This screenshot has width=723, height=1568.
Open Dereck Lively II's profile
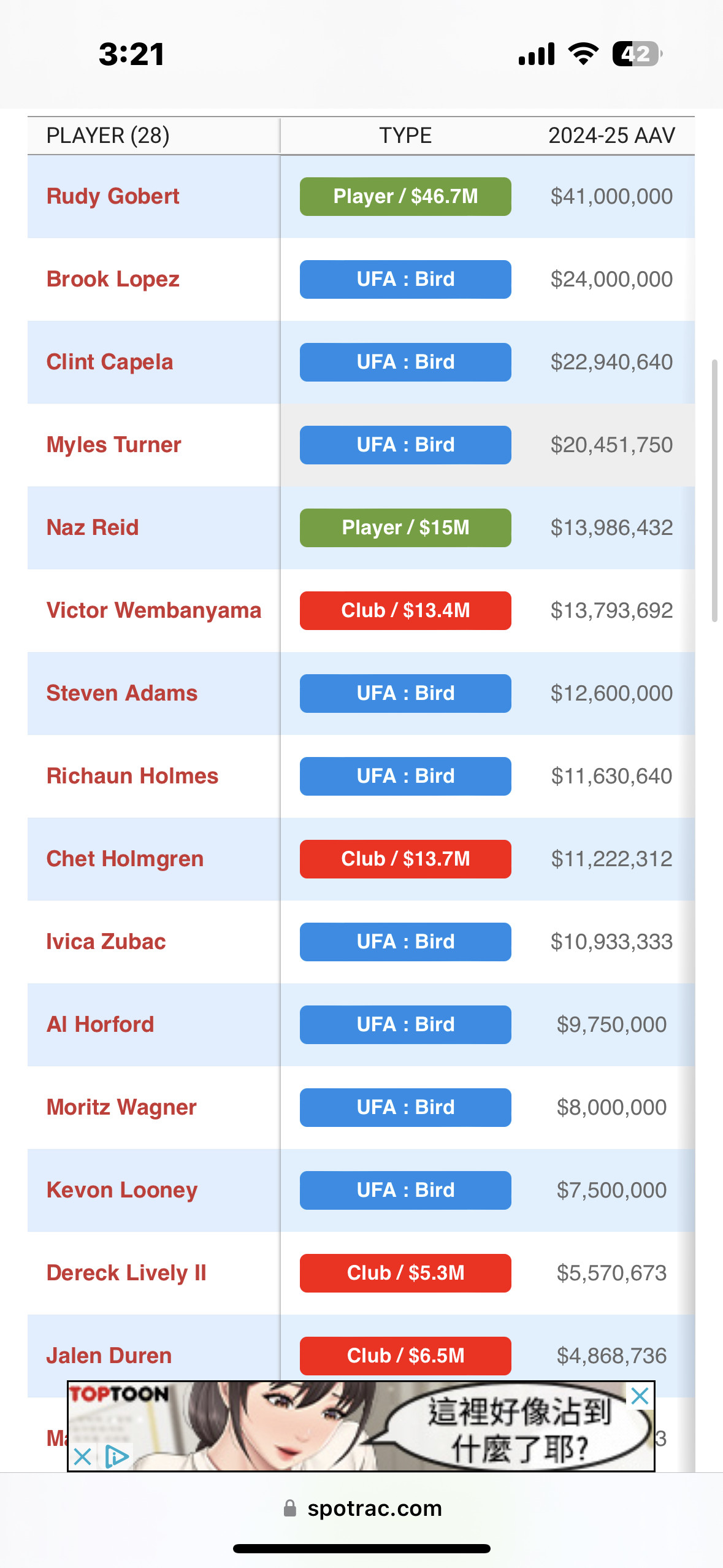[126, 1273]
